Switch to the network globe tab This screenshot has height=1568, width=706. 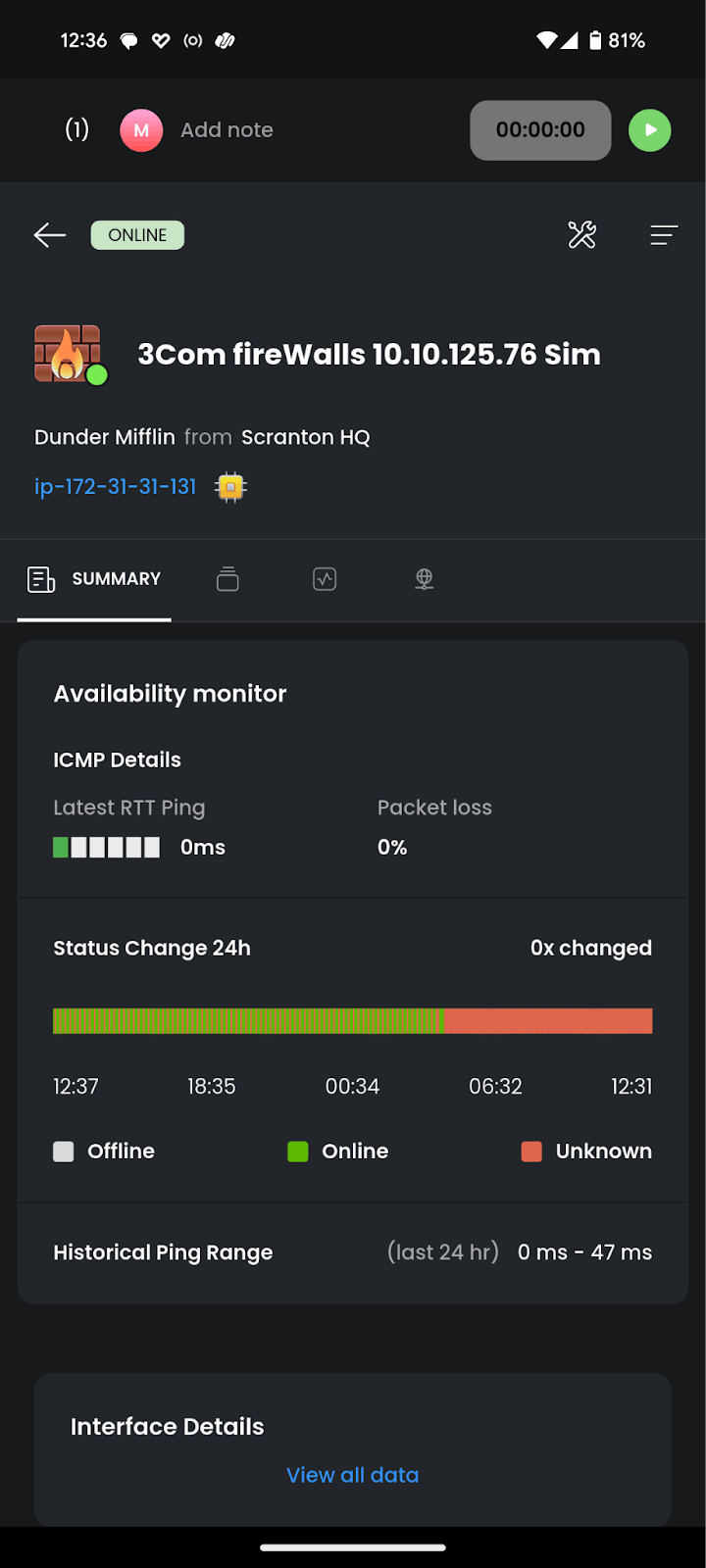click(x=424, y=579)
